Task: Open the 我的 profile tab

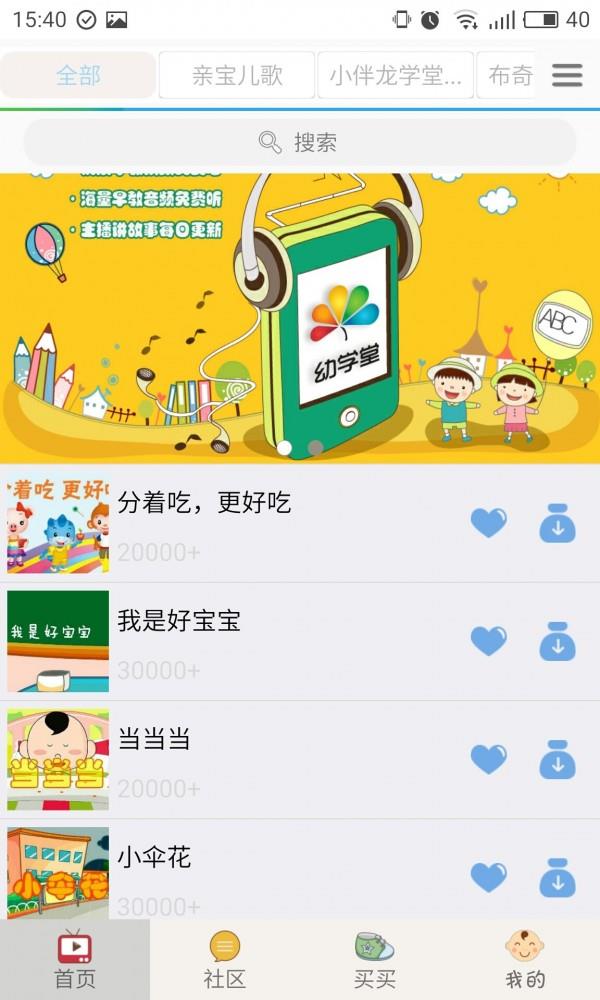Action: point(524,960)
